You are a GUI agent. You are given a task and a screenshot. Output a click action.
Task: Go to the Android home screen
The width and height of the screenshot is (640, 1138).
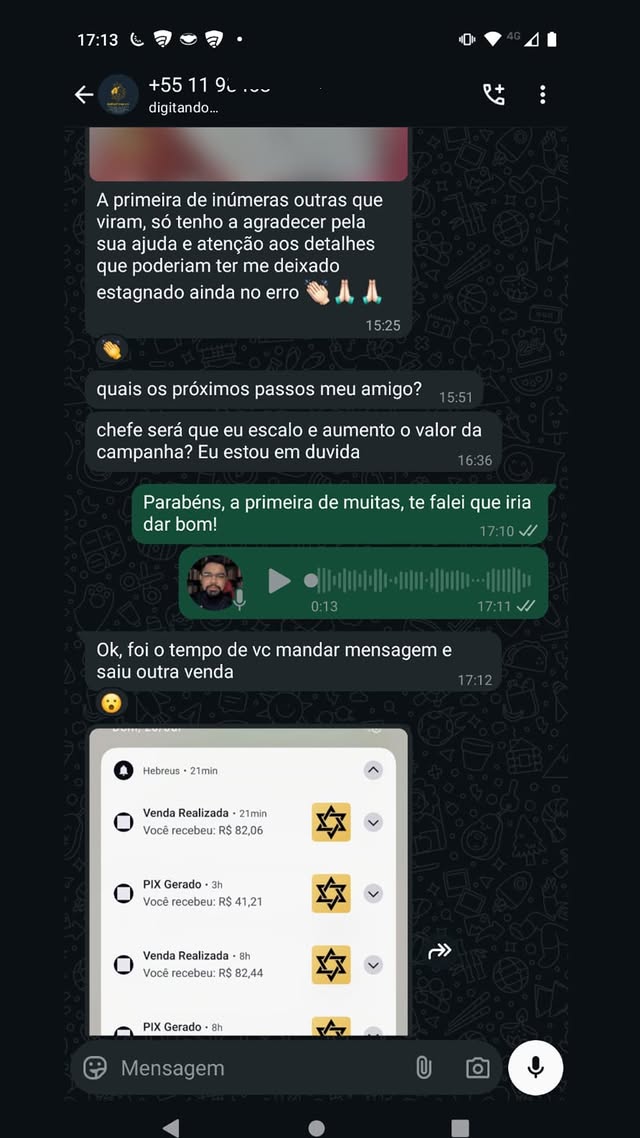click(317, 1127)
